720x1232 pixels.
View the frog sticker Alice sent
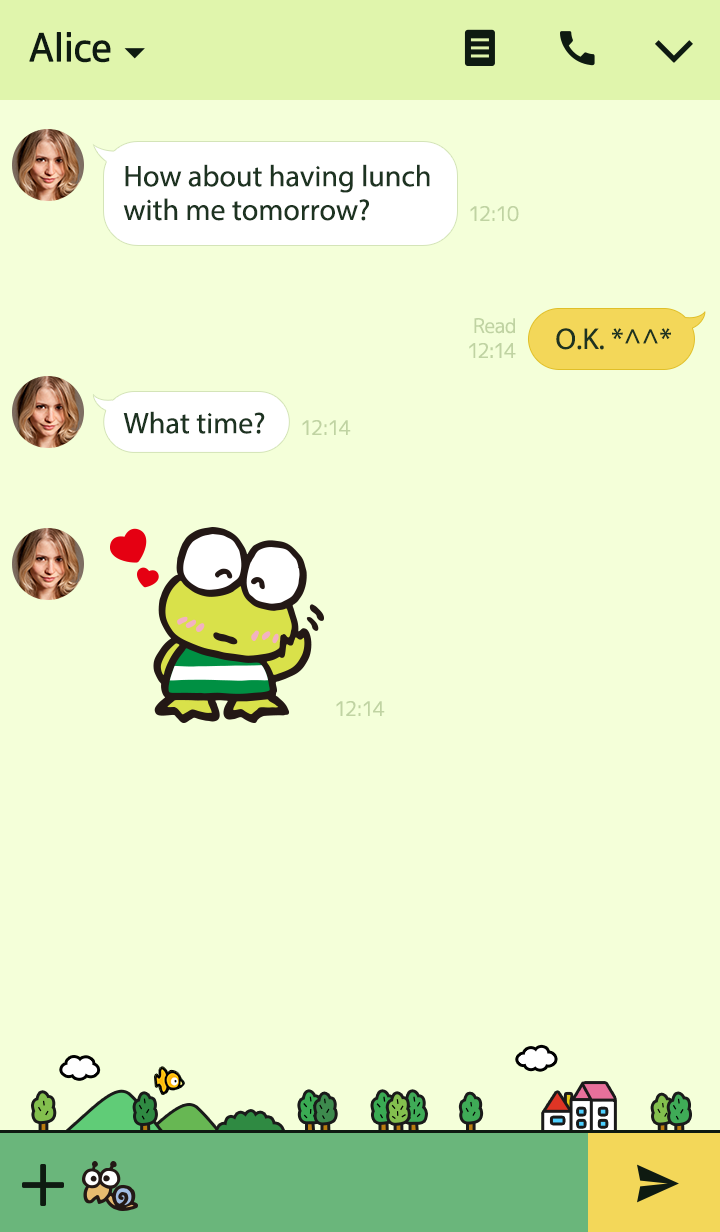[228, 625]
